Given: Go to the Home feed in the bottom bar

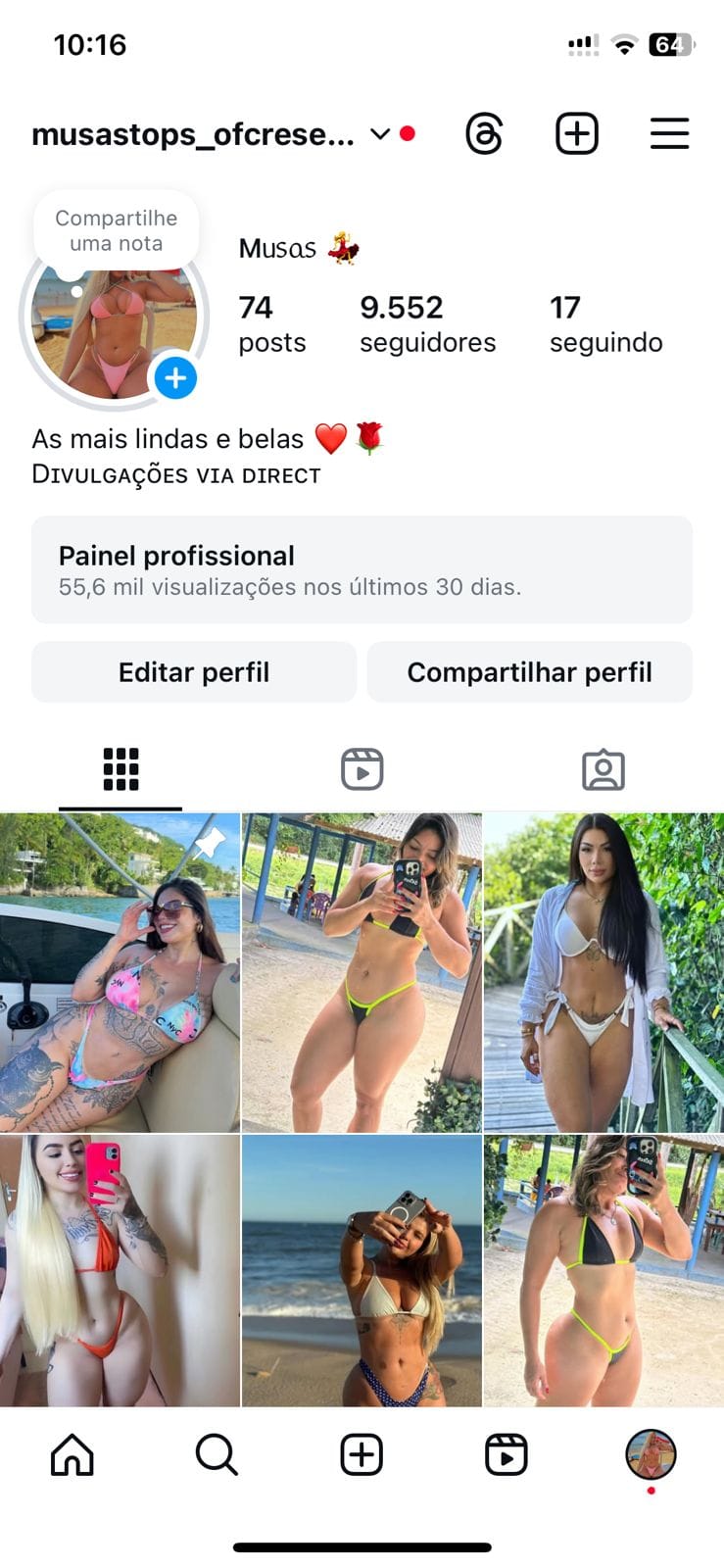Looking at the screenshot, I should 72,1454.
